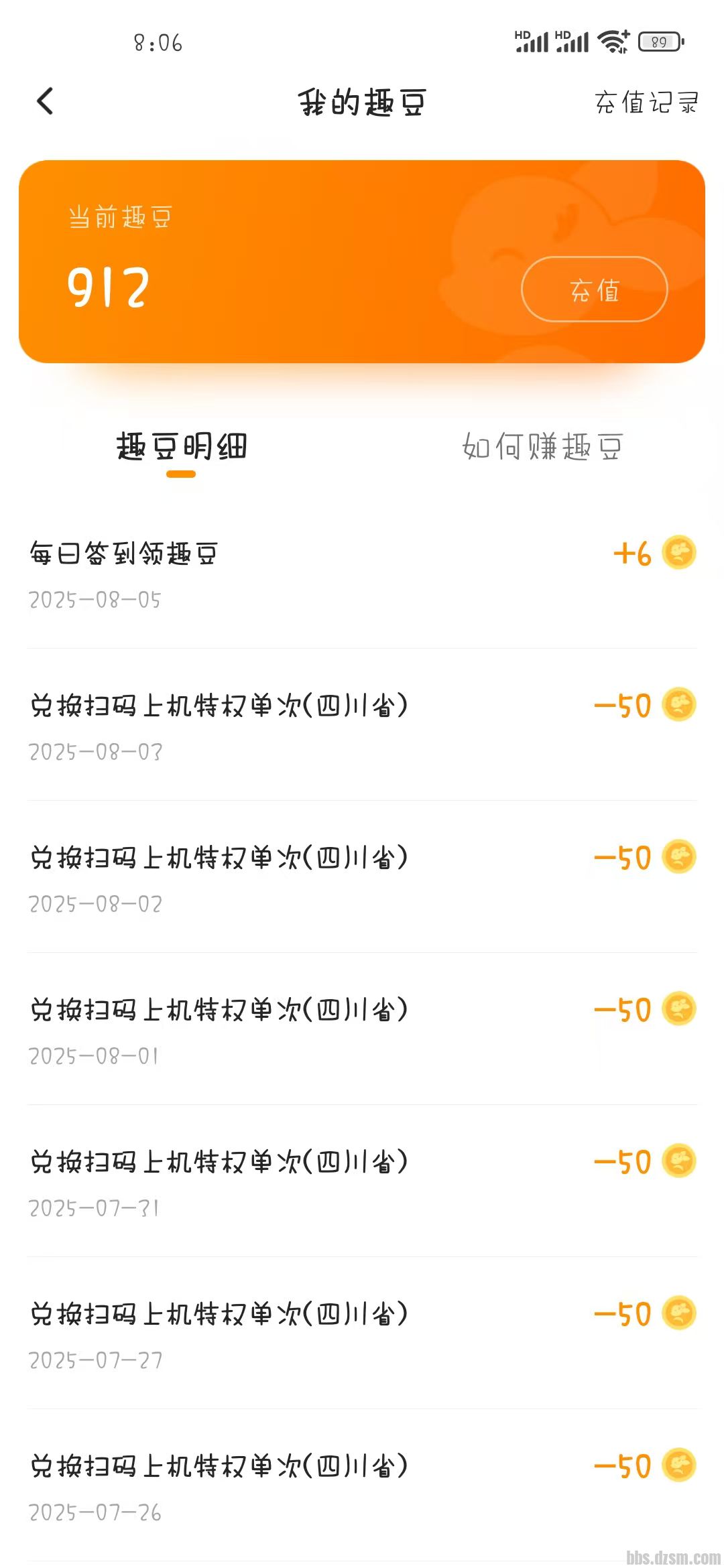724x1568 pixels.
Task: Switch to the 趣豆明细 tab
Action: point(181,446)
